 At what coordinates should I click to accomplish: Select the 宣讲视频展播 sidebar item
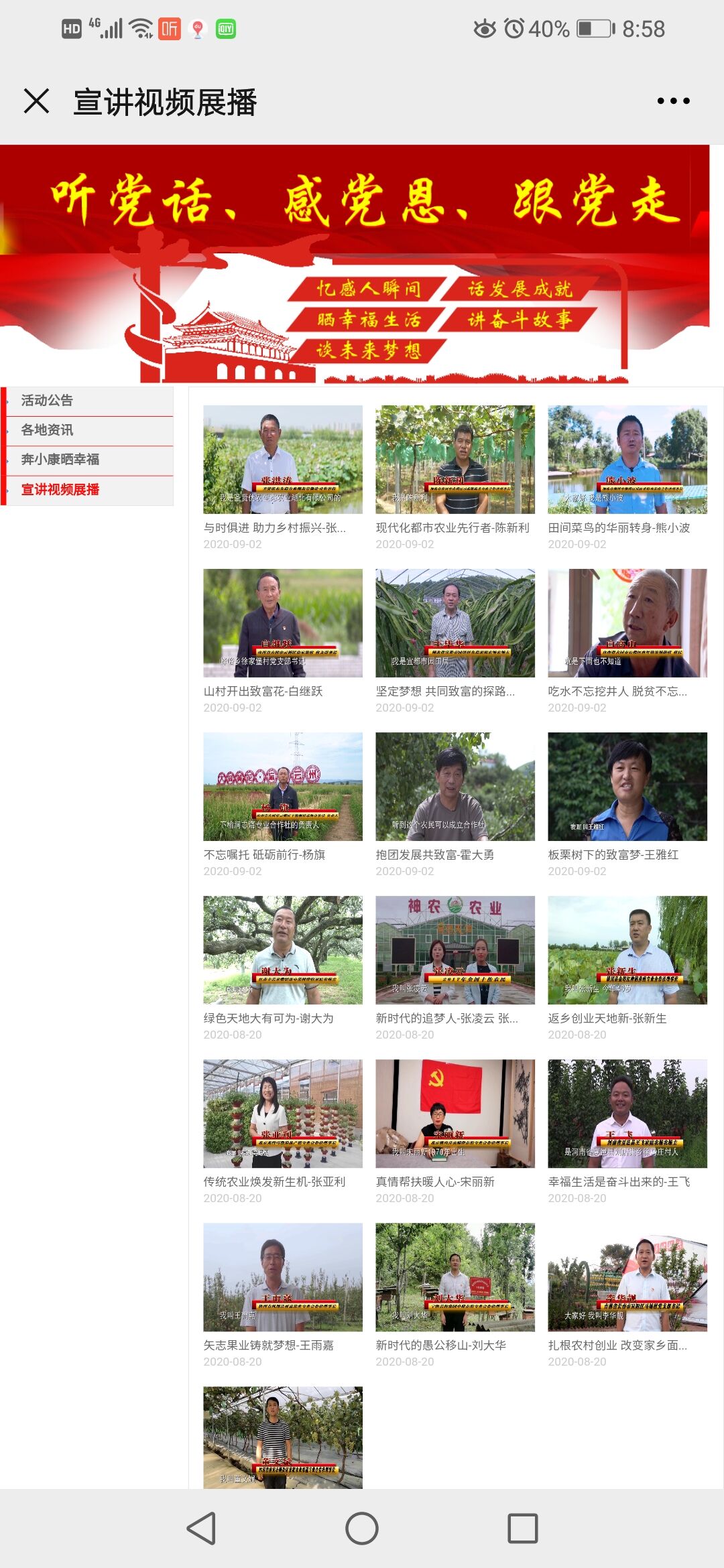click(60, 490)
